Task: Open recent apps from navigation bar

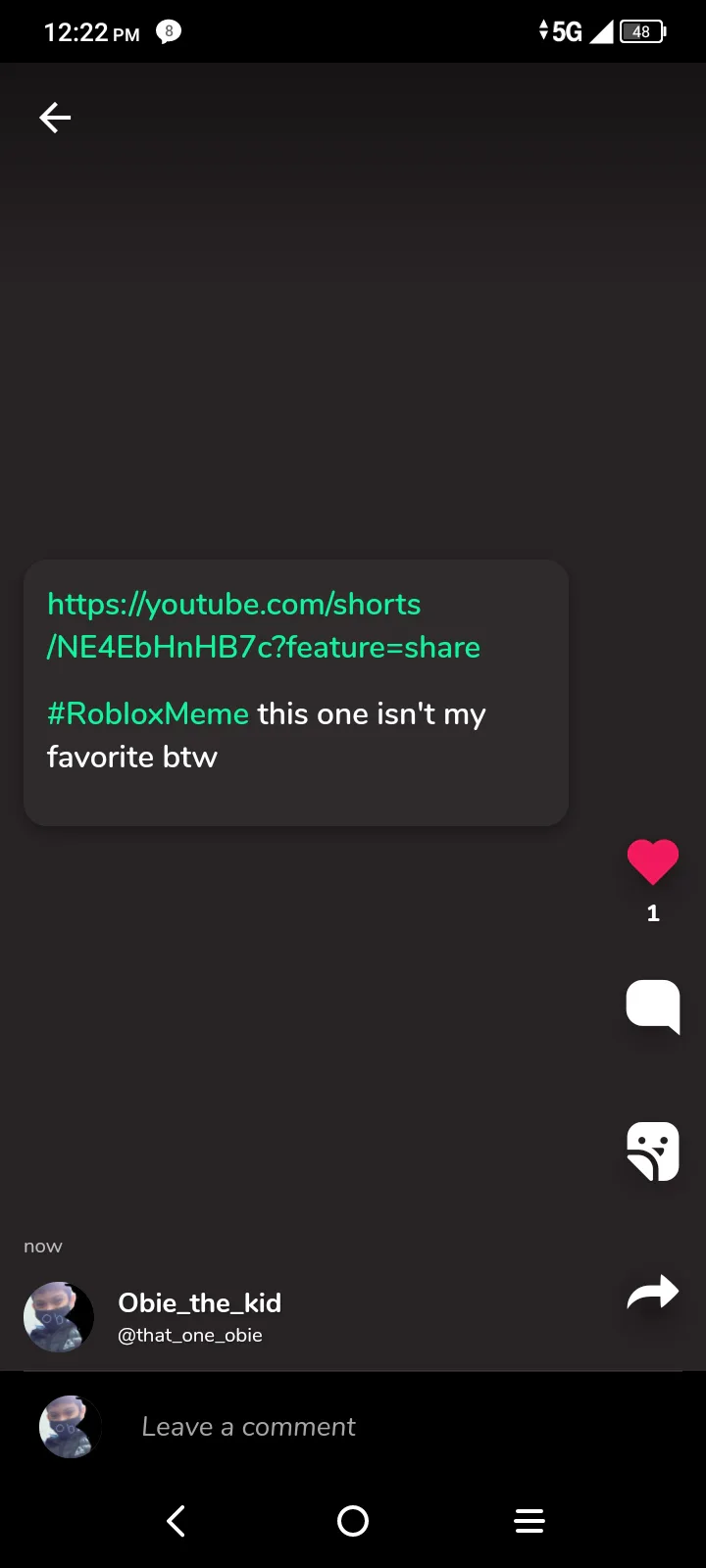Action: 529,1521
